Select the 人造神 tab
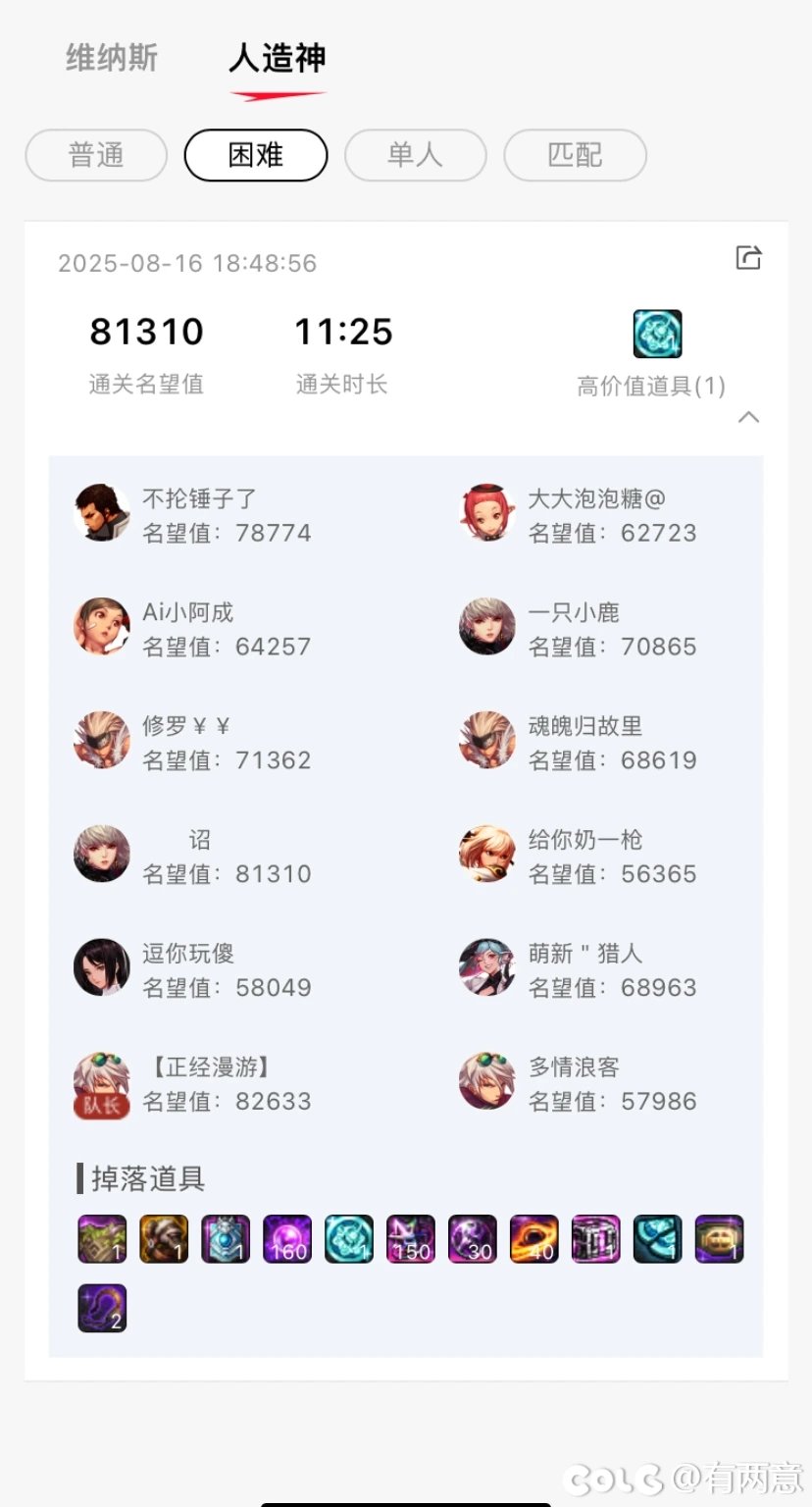This screenshot has width=812, height=1507. tap(278, 59)
